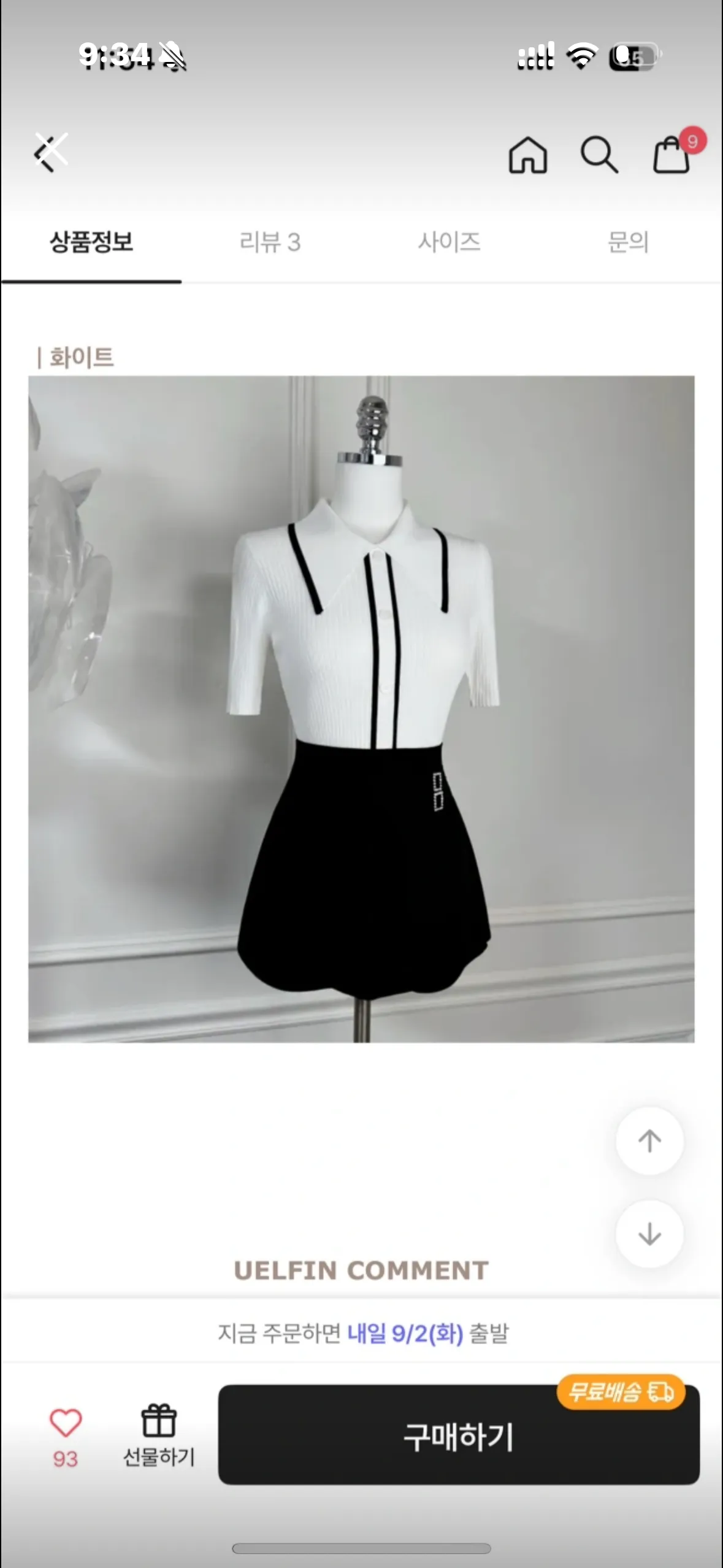The image size is (723, 1568).
Task: Open the search magnifier
Action: click(599, 154)
